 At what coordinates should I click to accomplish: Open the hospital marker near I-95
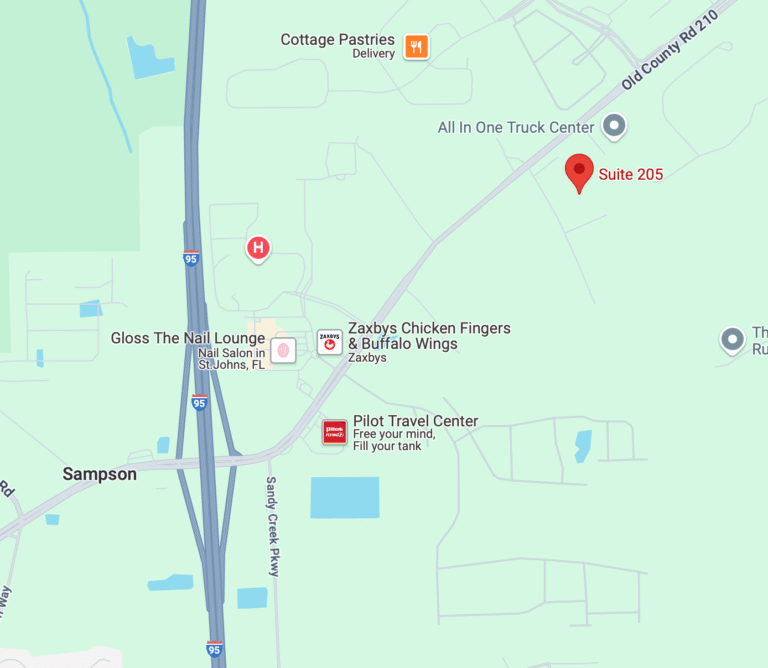[x=258, y=247]
